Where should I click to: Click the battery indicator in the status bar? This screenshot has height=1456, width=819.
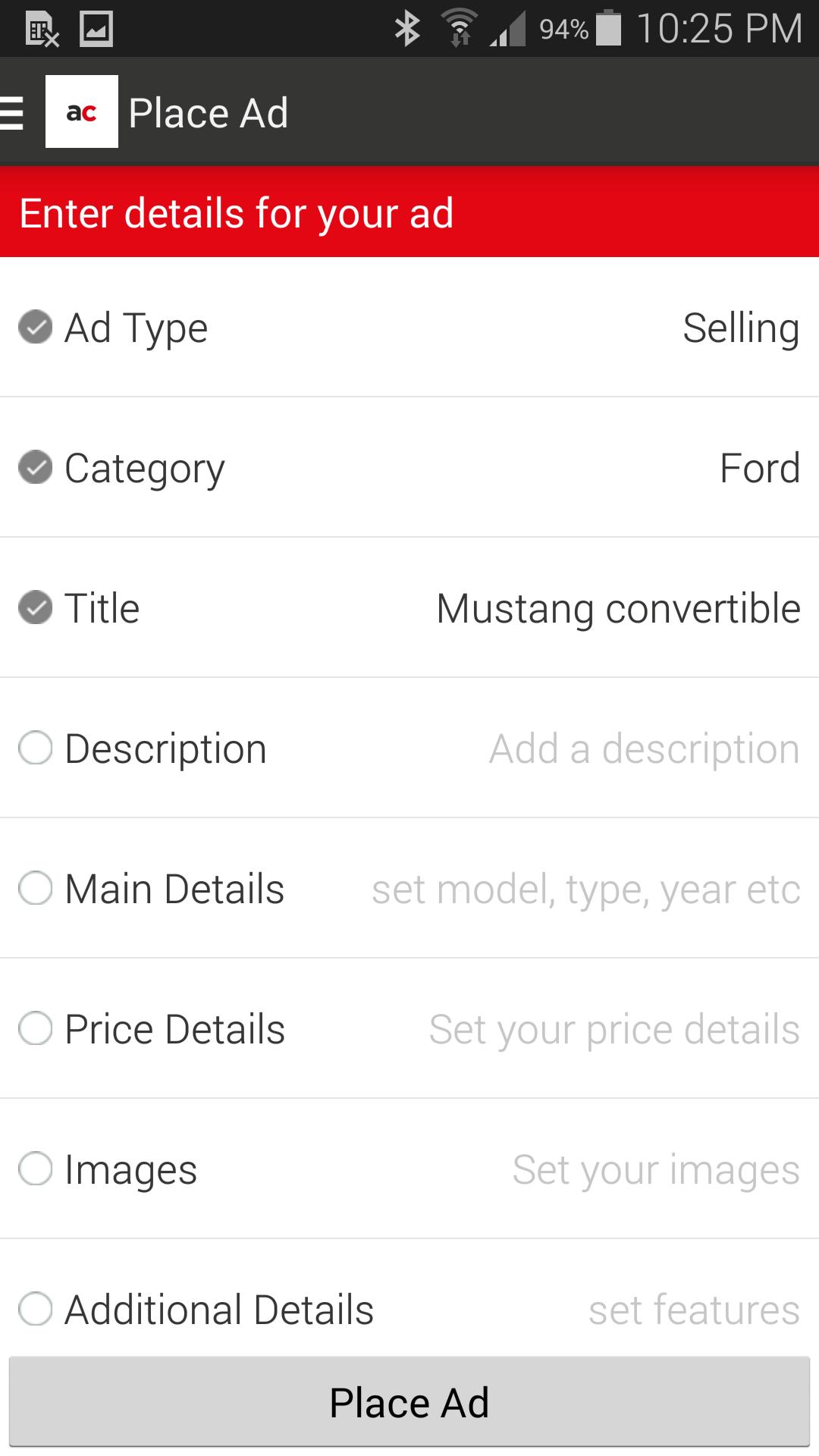point(607,27)
